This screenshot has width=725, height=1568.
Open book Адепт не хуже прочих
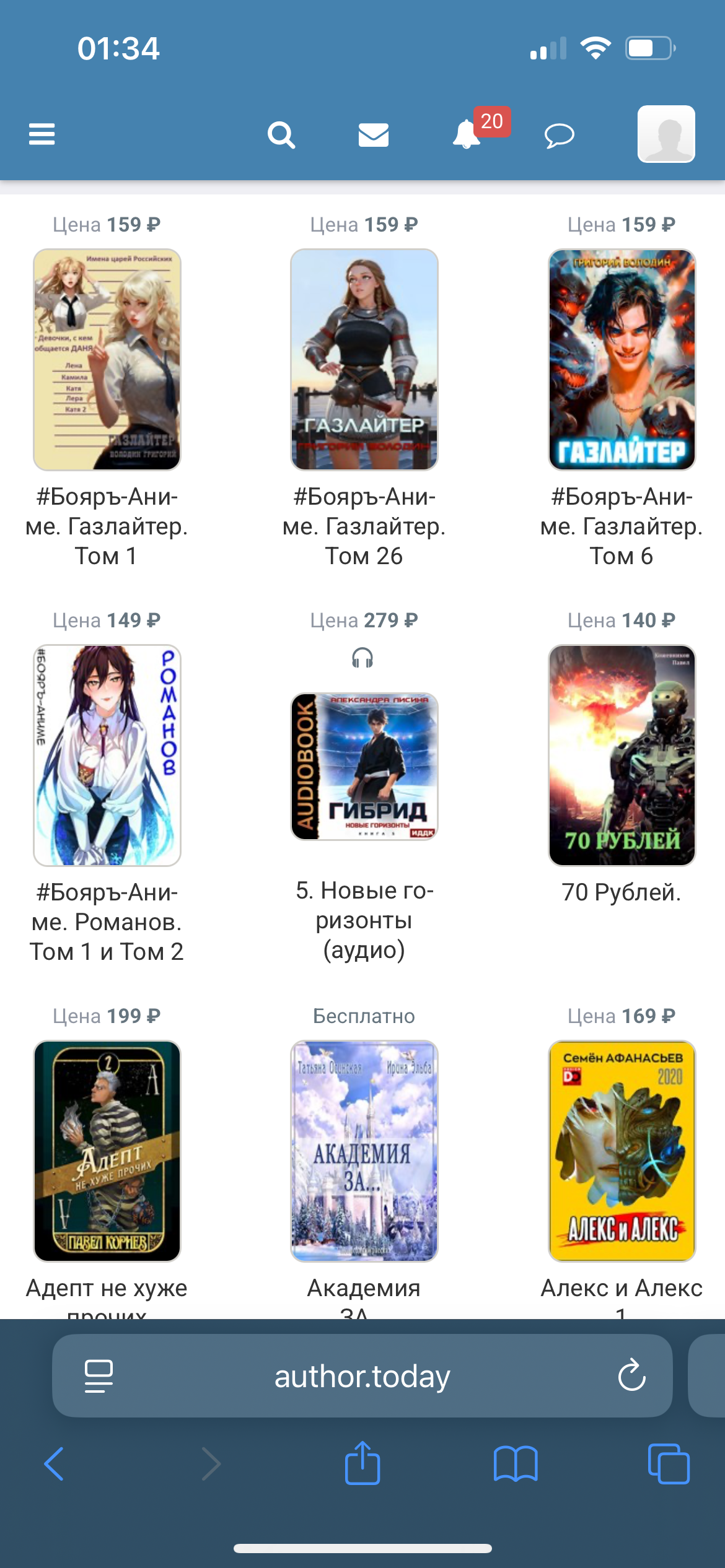(x=107, y=1151)
